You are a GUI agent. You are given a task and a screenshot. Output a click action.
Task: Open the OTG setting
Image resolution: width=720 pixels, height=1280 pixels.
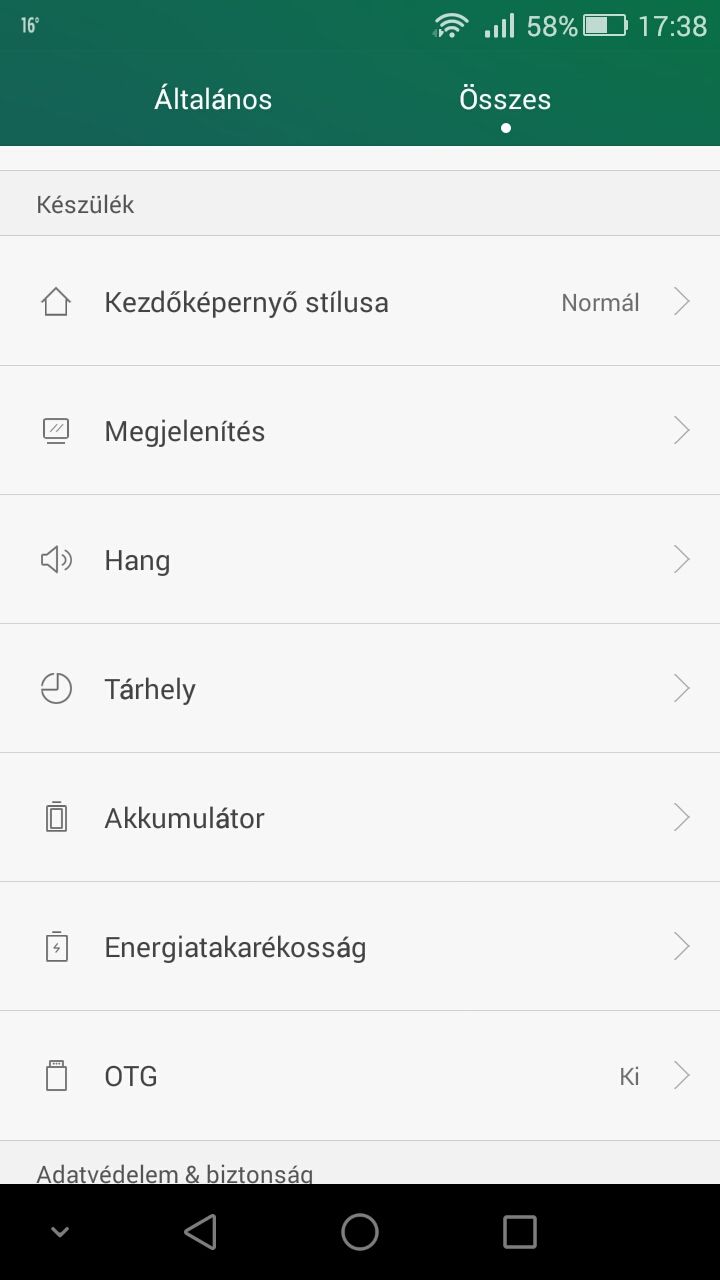360,1076
